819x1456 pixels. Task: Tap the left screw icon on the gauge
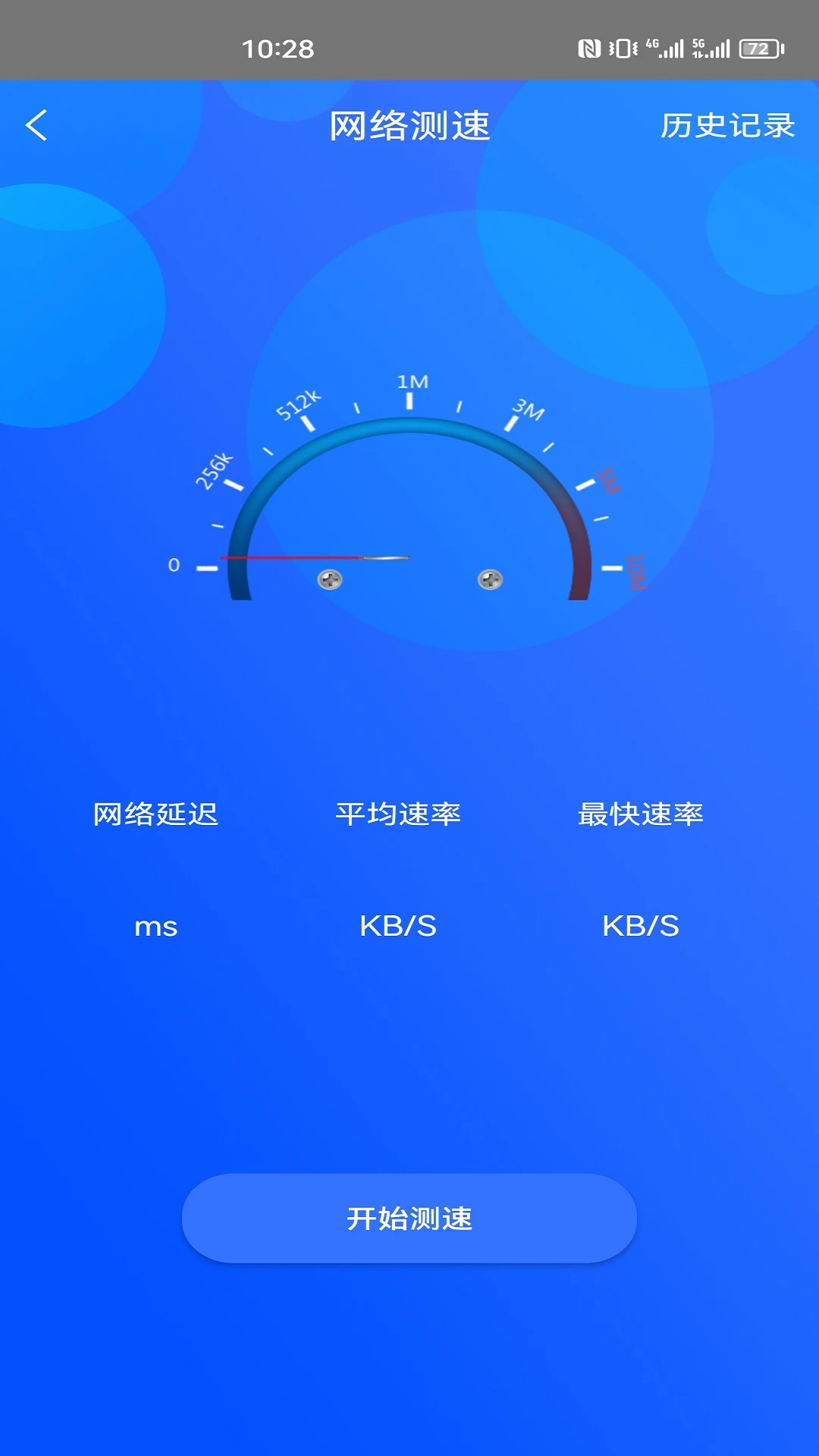point(330,579)
